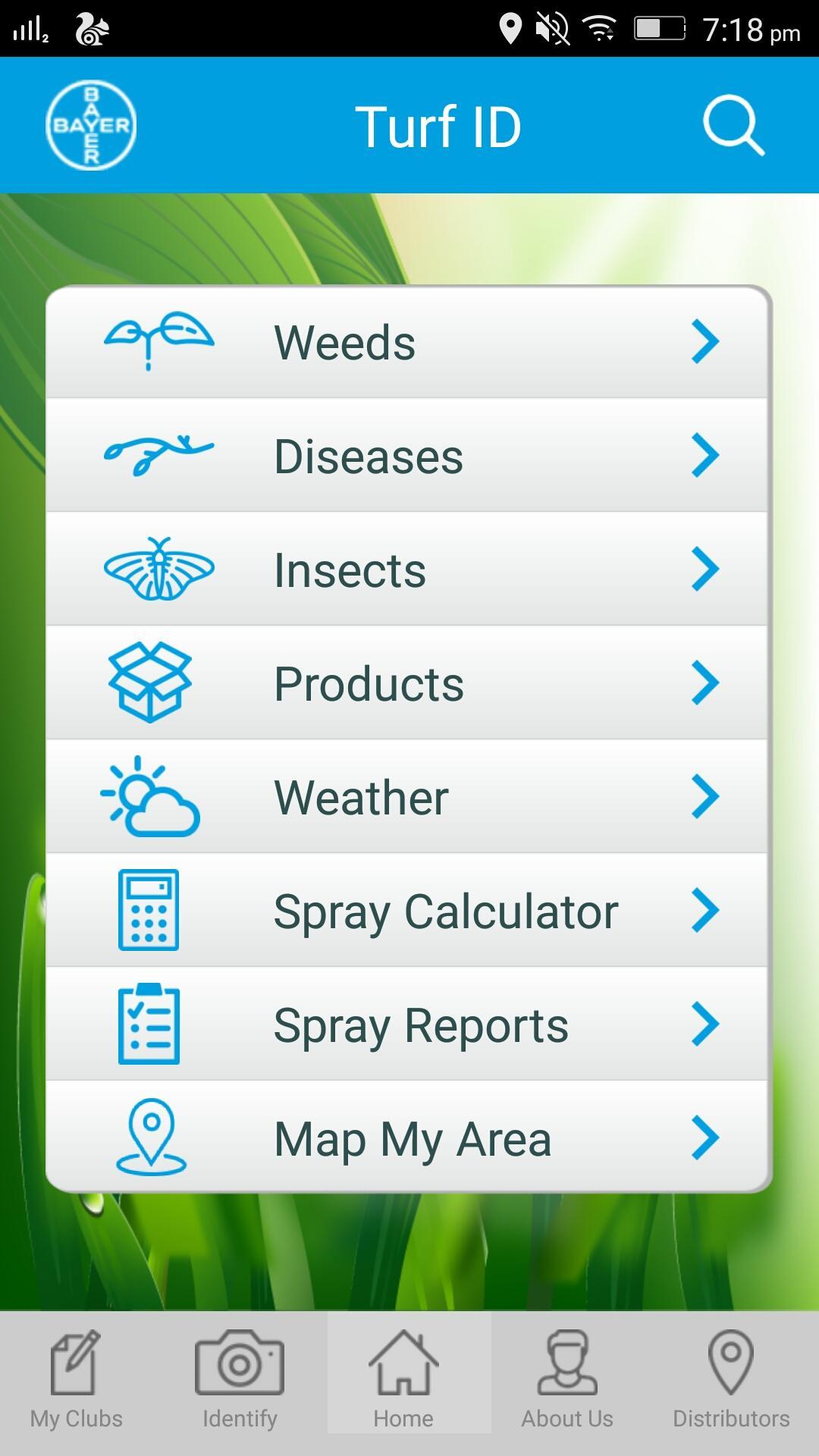Screen dimensions: 819x1456
Task: Open the Weeds category
Action: (x=408, y=342)
